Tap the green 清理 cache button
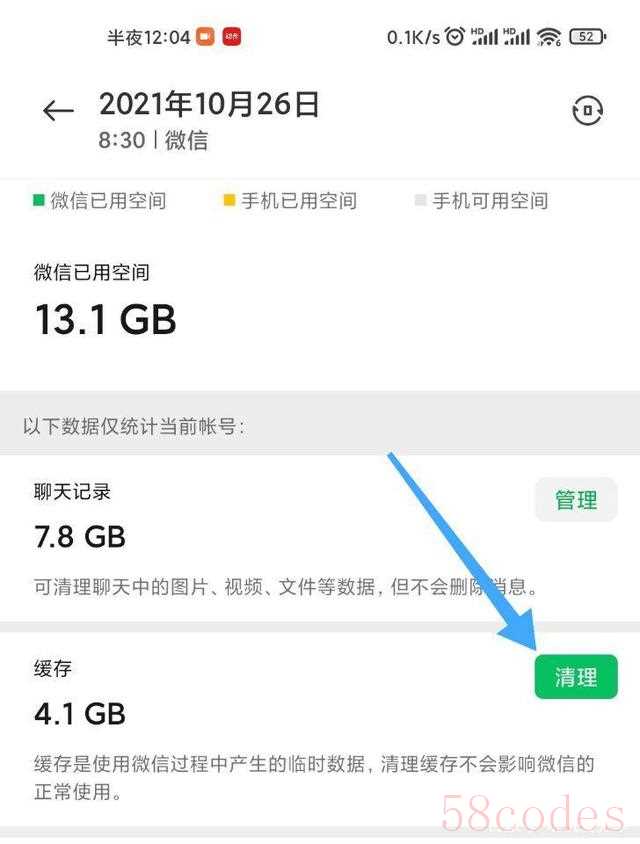This screenshot has width=640, height=844. pyautogui.click(x=576, y=677)
